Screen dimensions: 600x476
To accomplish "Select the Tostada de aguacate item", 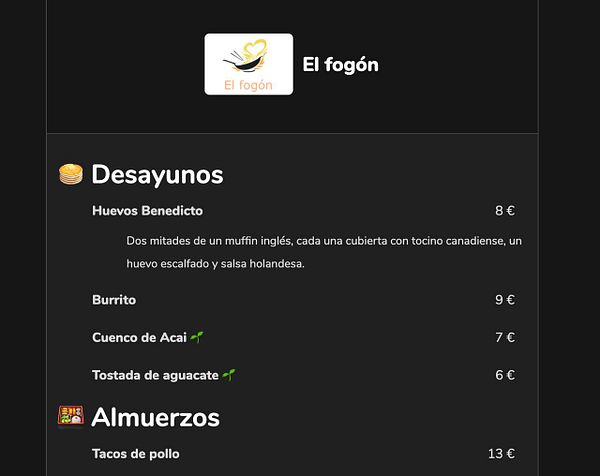I will click(x=156, y=375).
